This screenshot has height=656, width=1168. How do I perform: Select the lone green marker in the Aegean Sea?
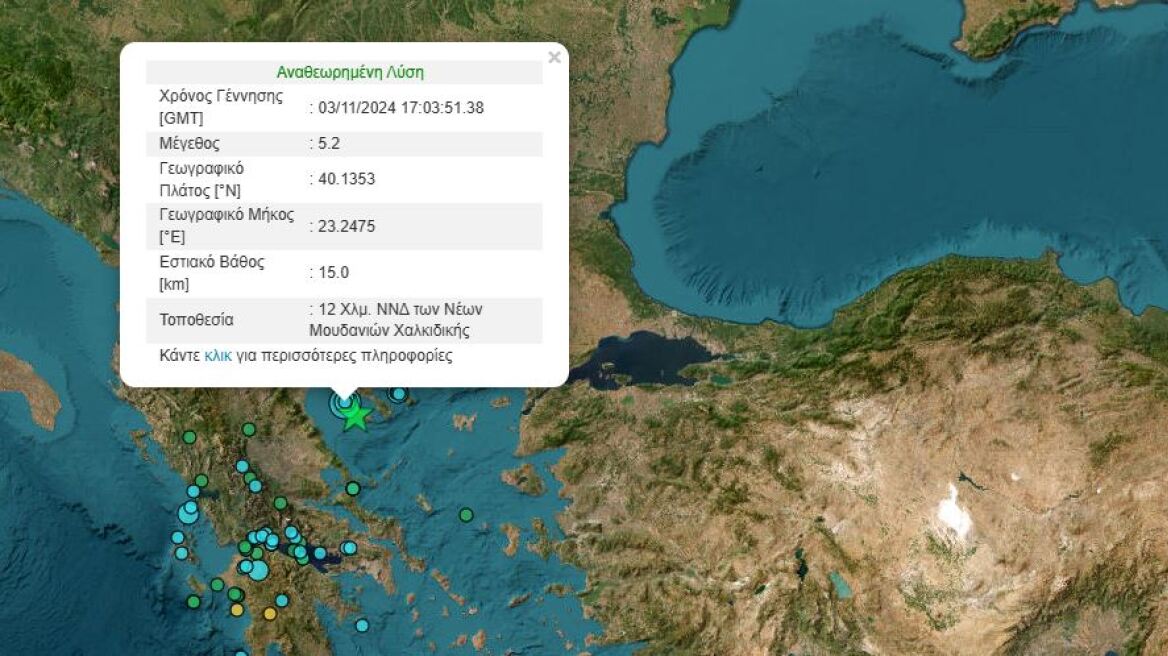(466, 515)
